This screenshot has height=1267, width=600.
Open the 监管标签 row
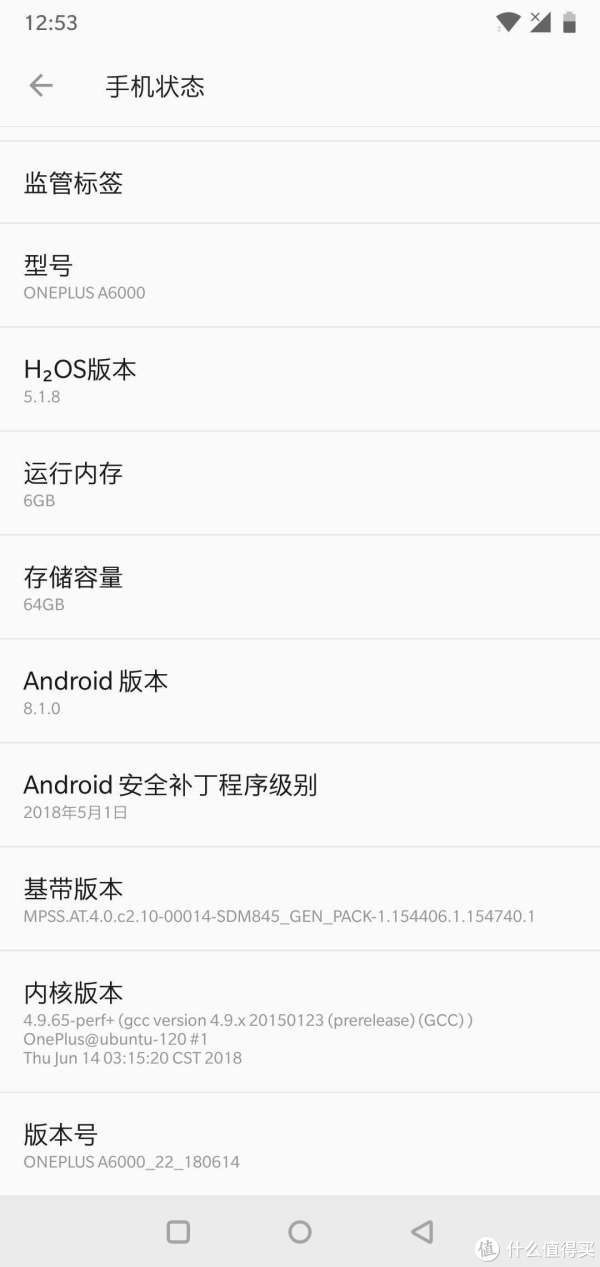click(300, 182)
